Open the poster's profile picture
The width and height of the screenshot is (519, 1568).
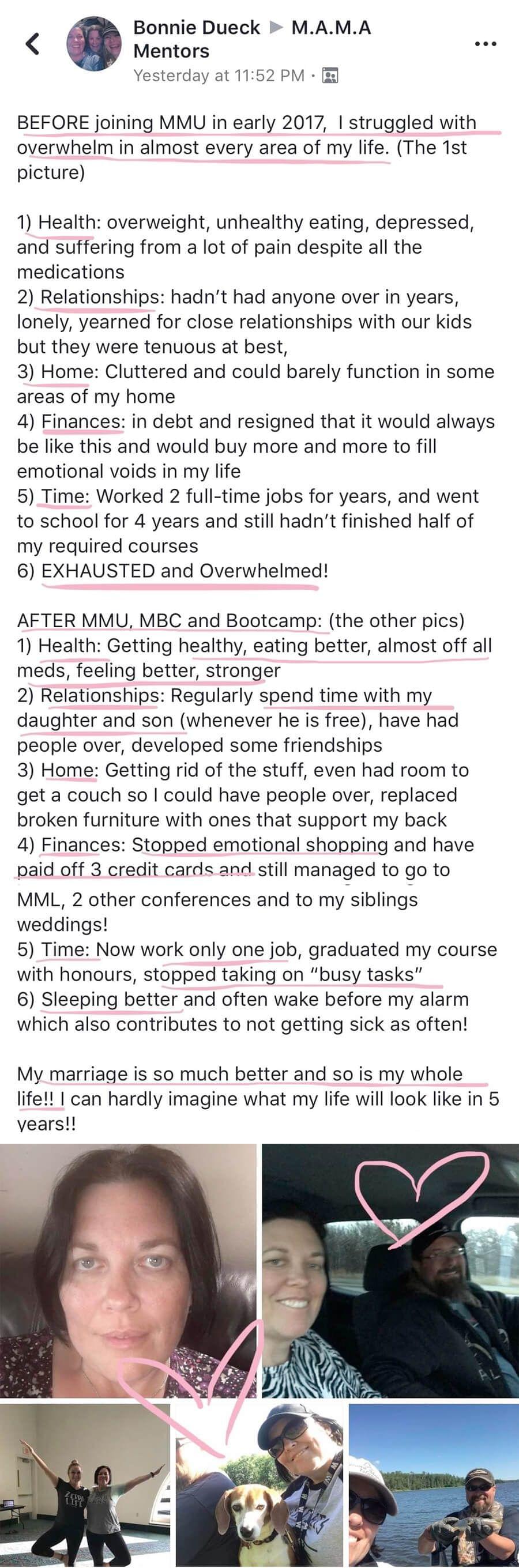pyautogui.click(x=93, y=44)
